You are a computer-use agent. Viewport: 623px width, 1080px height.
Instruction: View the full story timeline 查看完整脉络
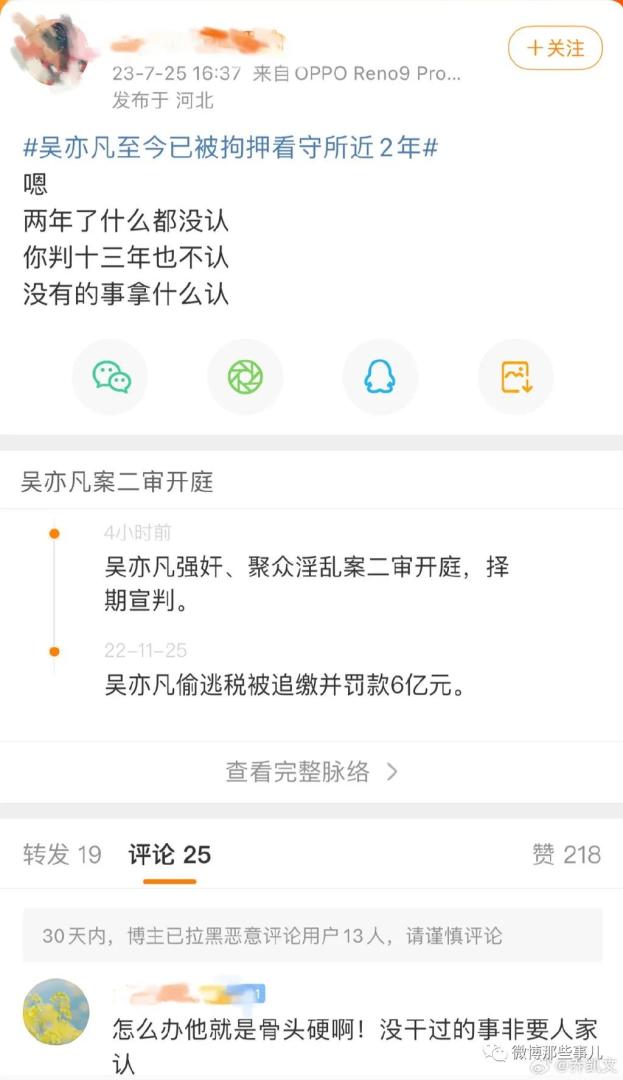pyautogui.click(x=311, y=772)
